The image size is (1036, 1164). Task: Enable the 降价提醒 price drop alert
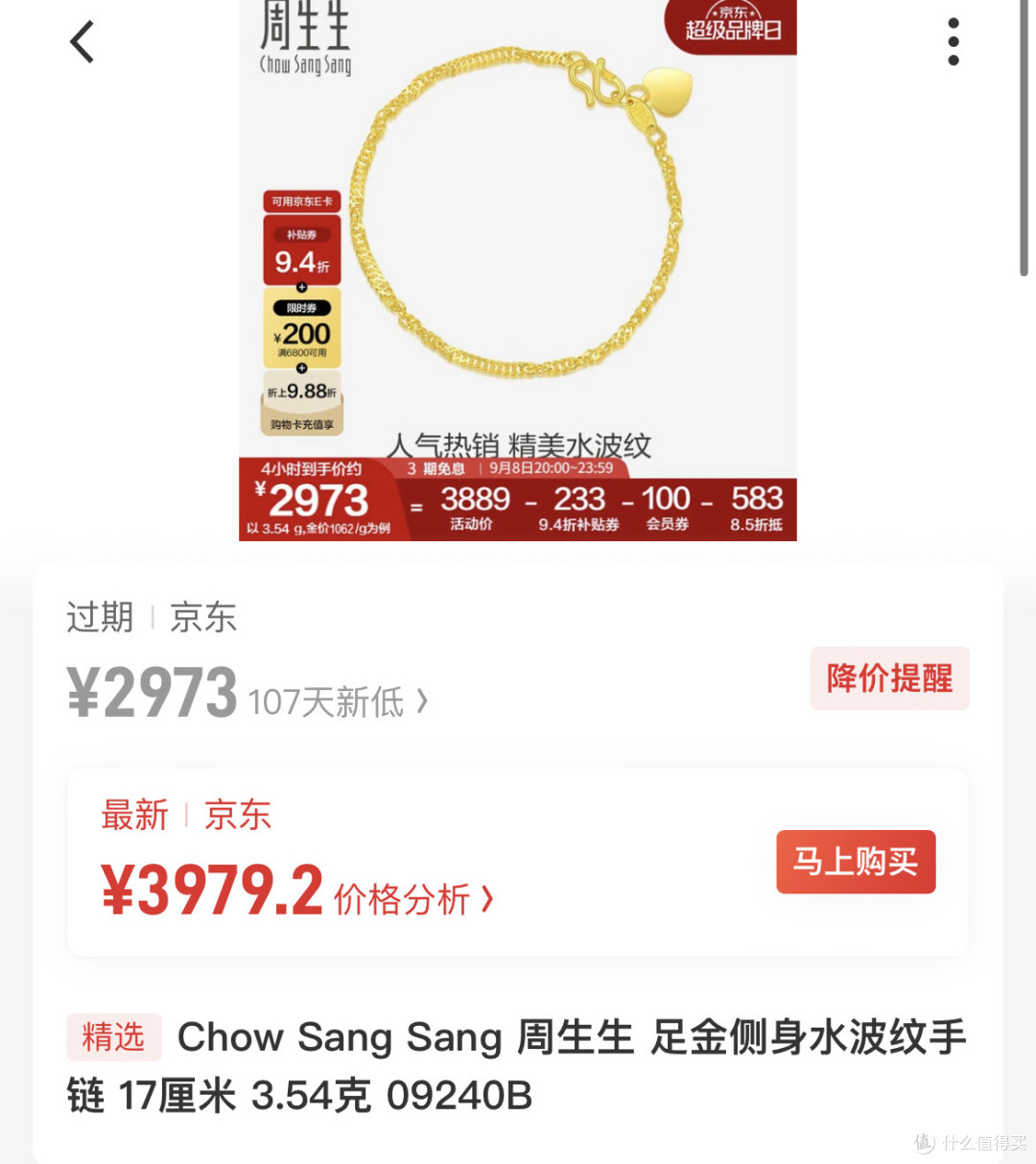pyautogui.click(x=888, y=678)
